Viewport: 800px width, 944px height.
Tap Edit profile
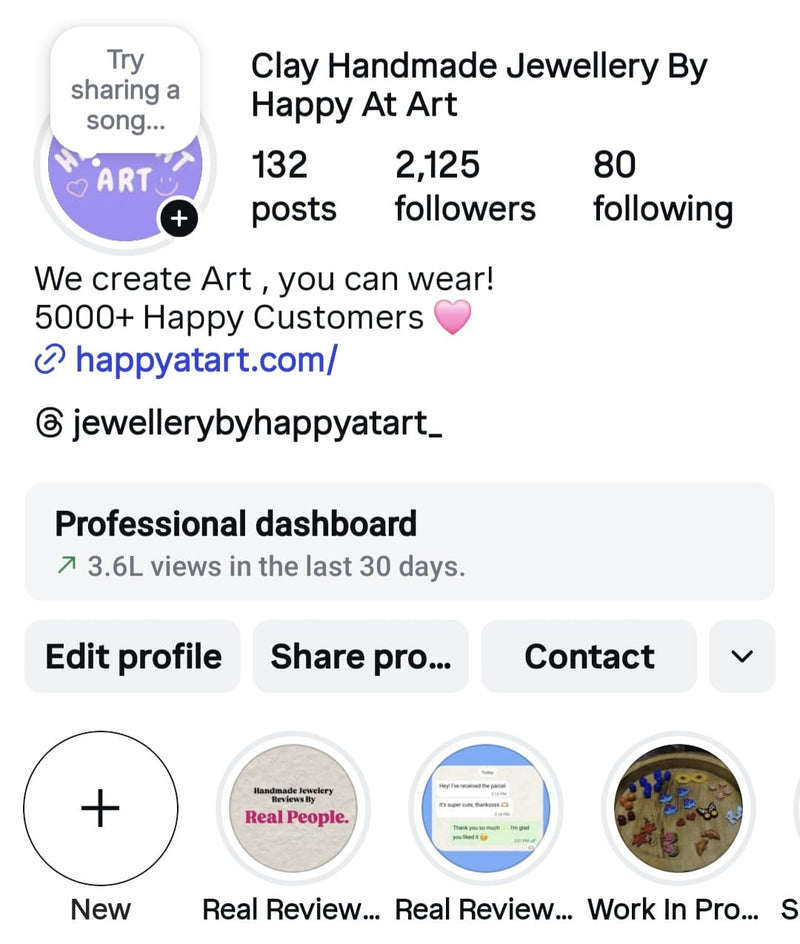133,656
